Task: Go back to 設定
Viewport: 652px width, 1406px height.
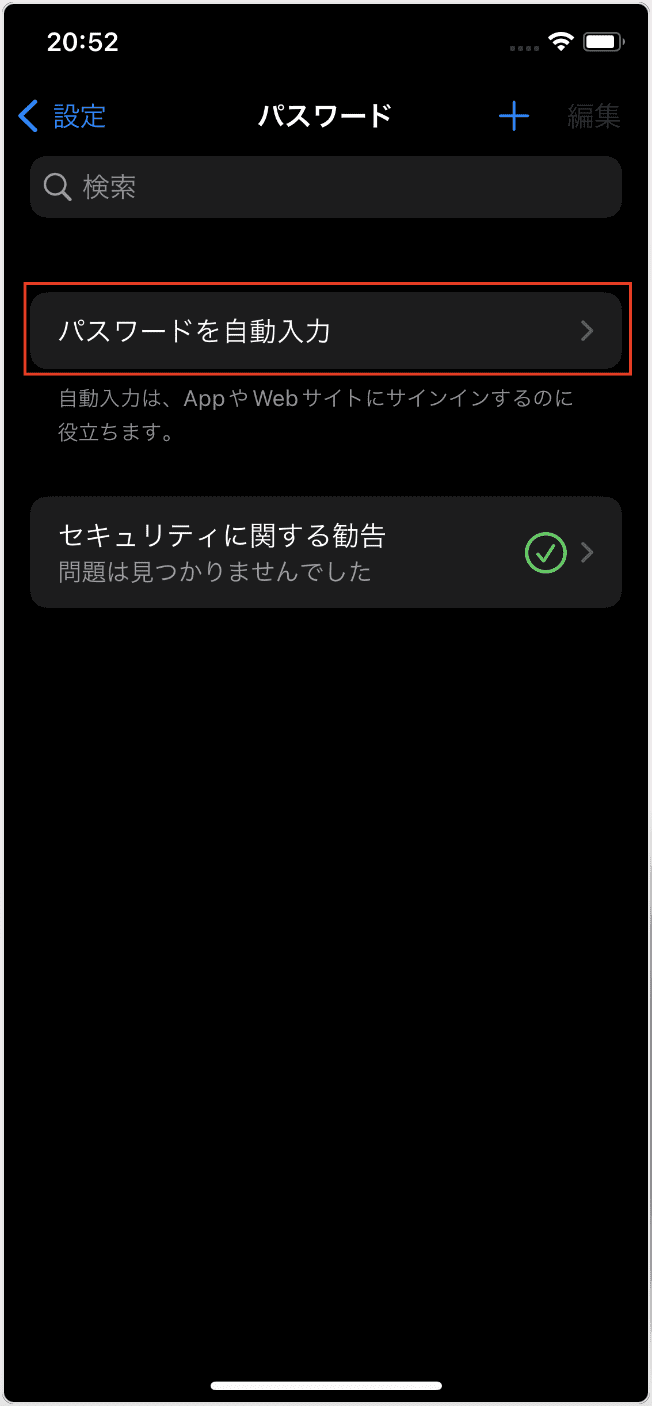Action: (x=62, y=116)
